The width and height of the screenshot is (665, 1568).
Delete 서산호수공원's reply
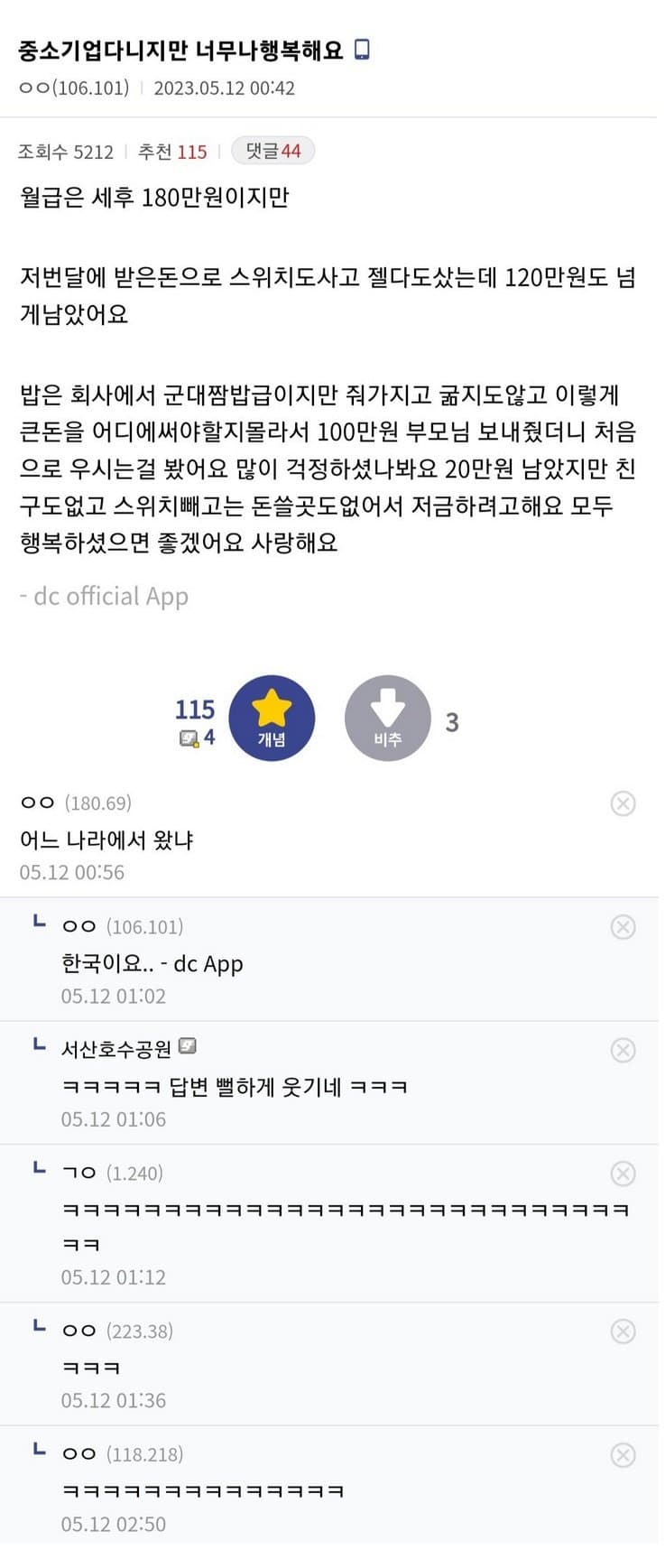pyautogui.click(x=623, y=1050)
